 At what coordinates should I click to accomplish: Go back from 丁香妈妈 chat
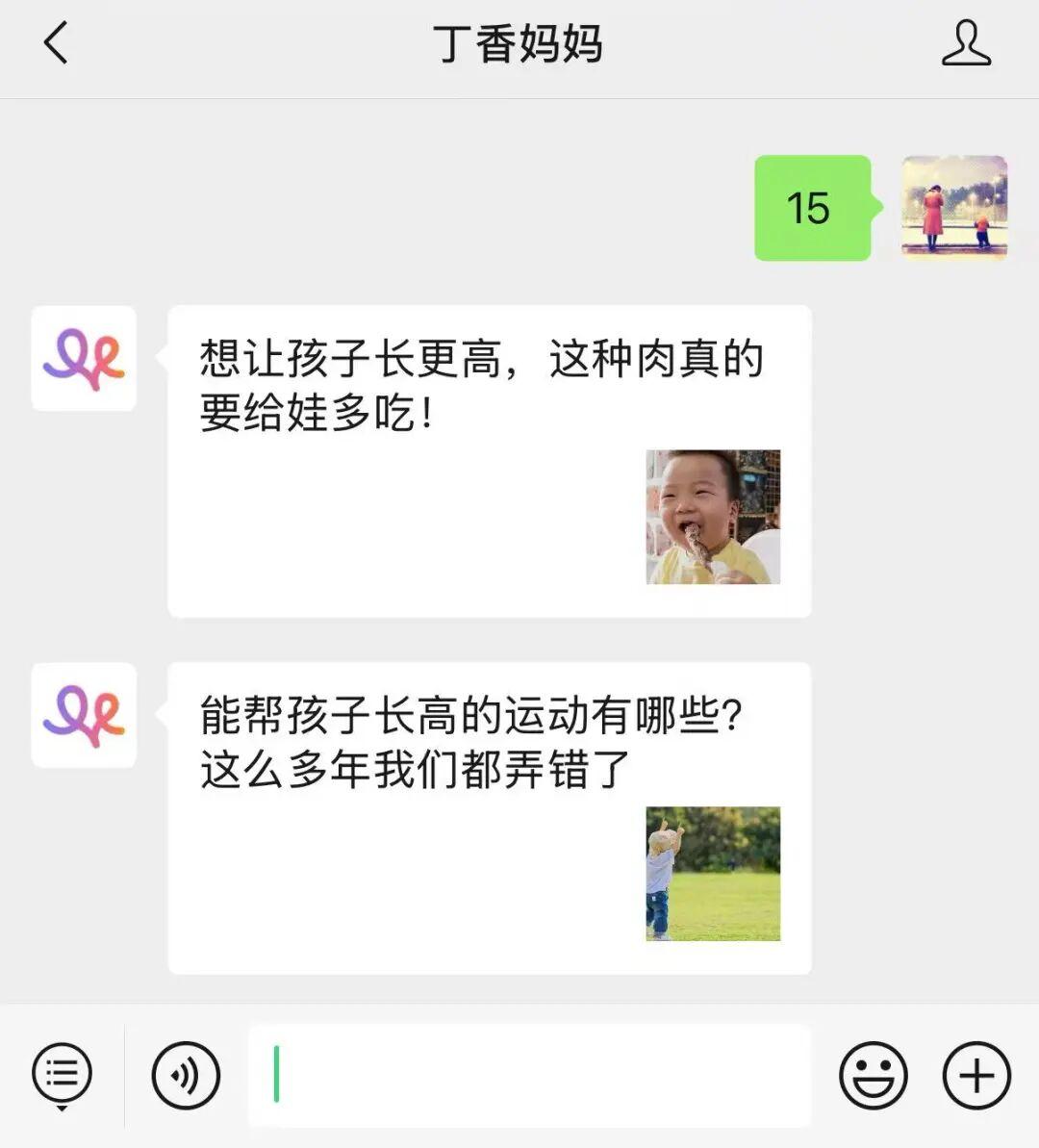coord(56,44)
